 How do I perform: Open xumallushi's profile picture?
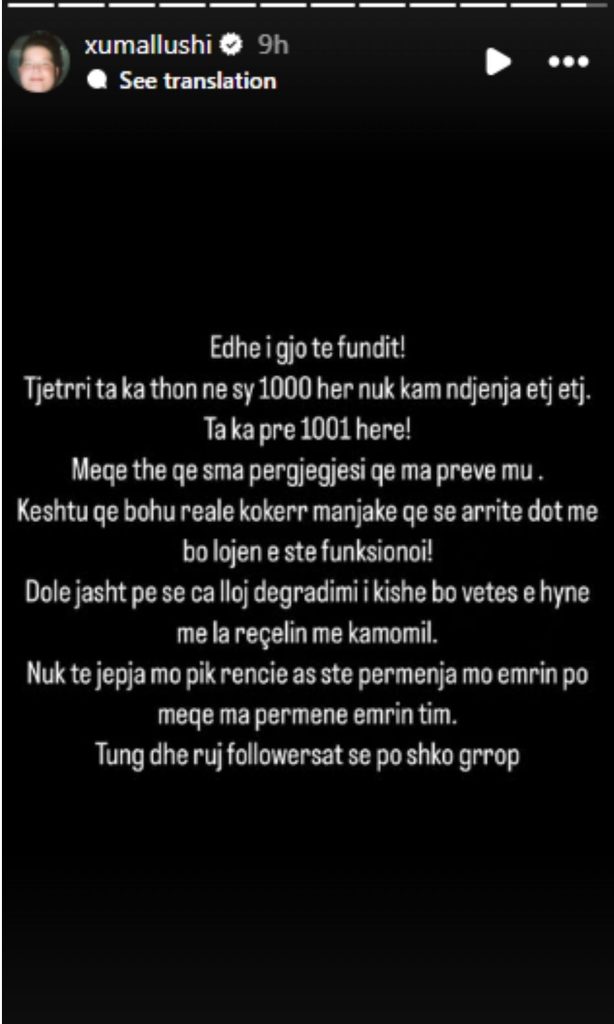(39, 61)
